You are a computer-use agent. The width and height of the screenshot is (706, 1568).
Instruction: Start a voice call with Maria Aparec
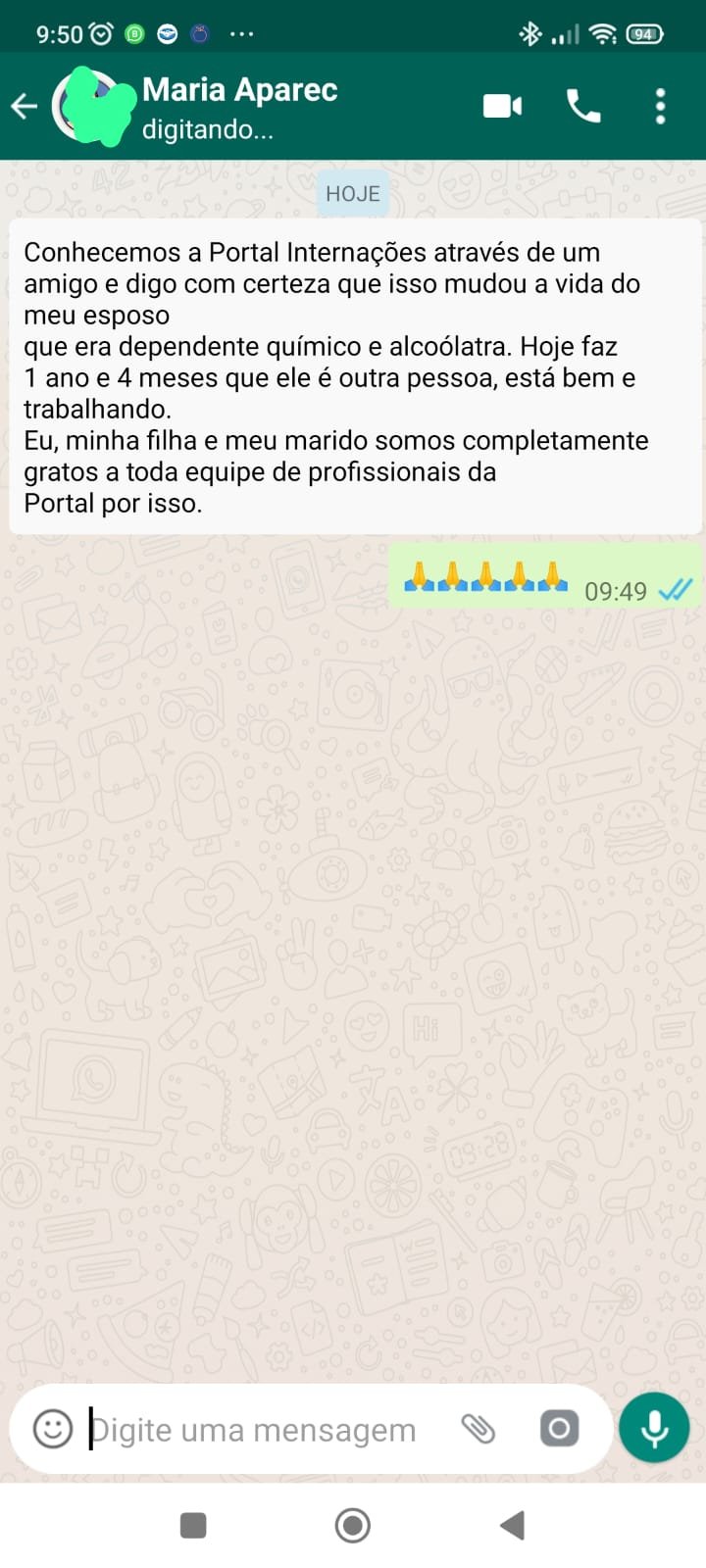click(x=584, y=105)
